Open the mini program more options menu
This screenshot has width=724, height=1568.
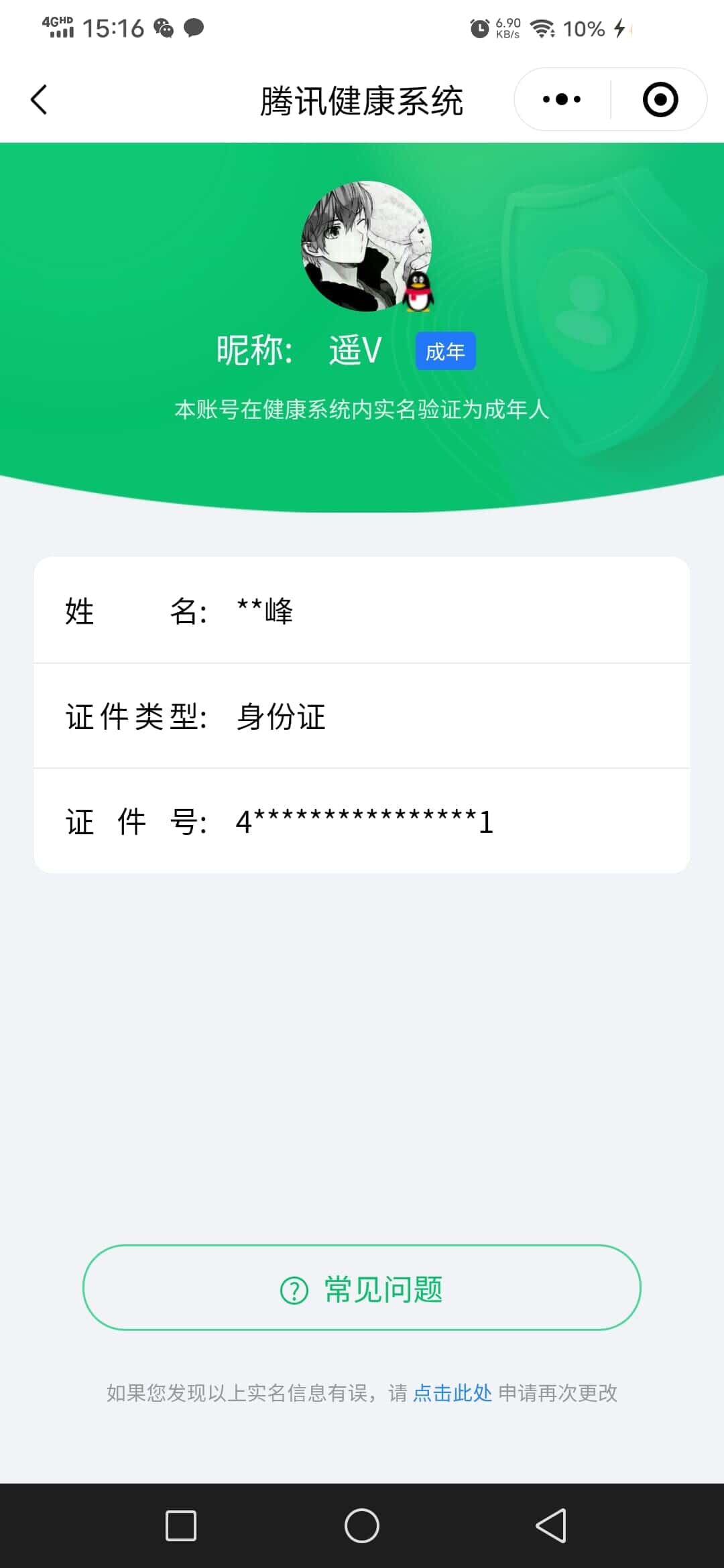click(562, 100)
